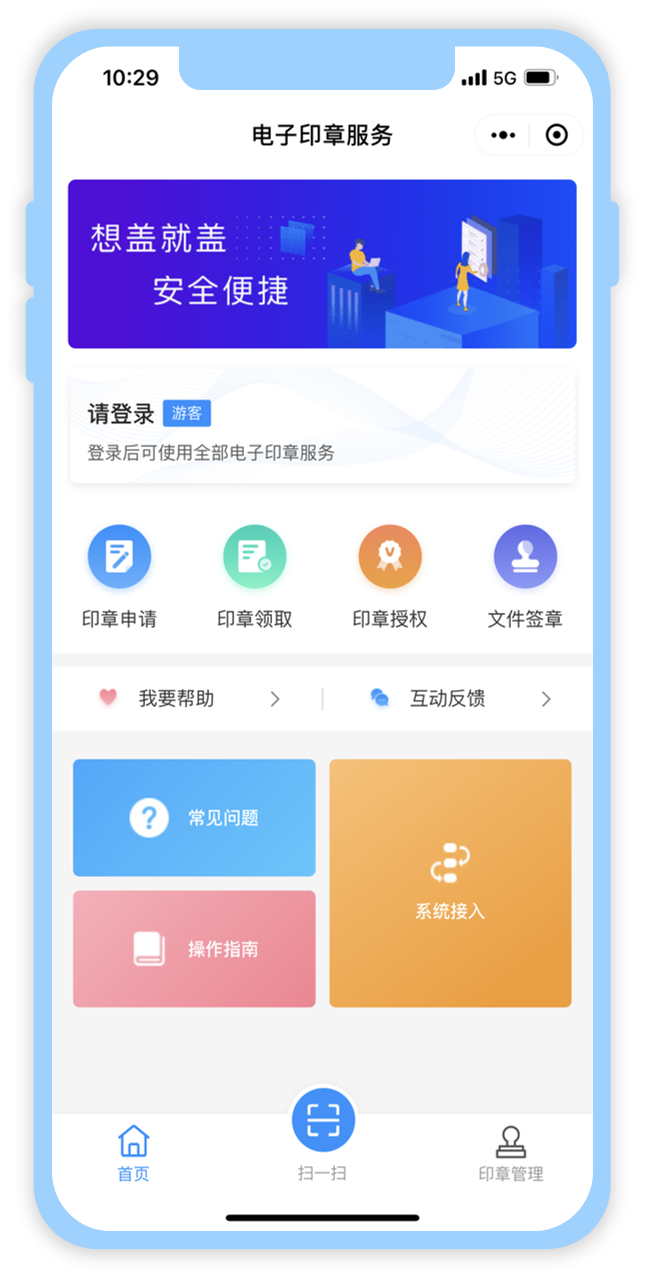Viewport: 645px width, 1279px height.
Task: Open the 想盖就盖 安全便捷 banner
Action: pos(322,264)
